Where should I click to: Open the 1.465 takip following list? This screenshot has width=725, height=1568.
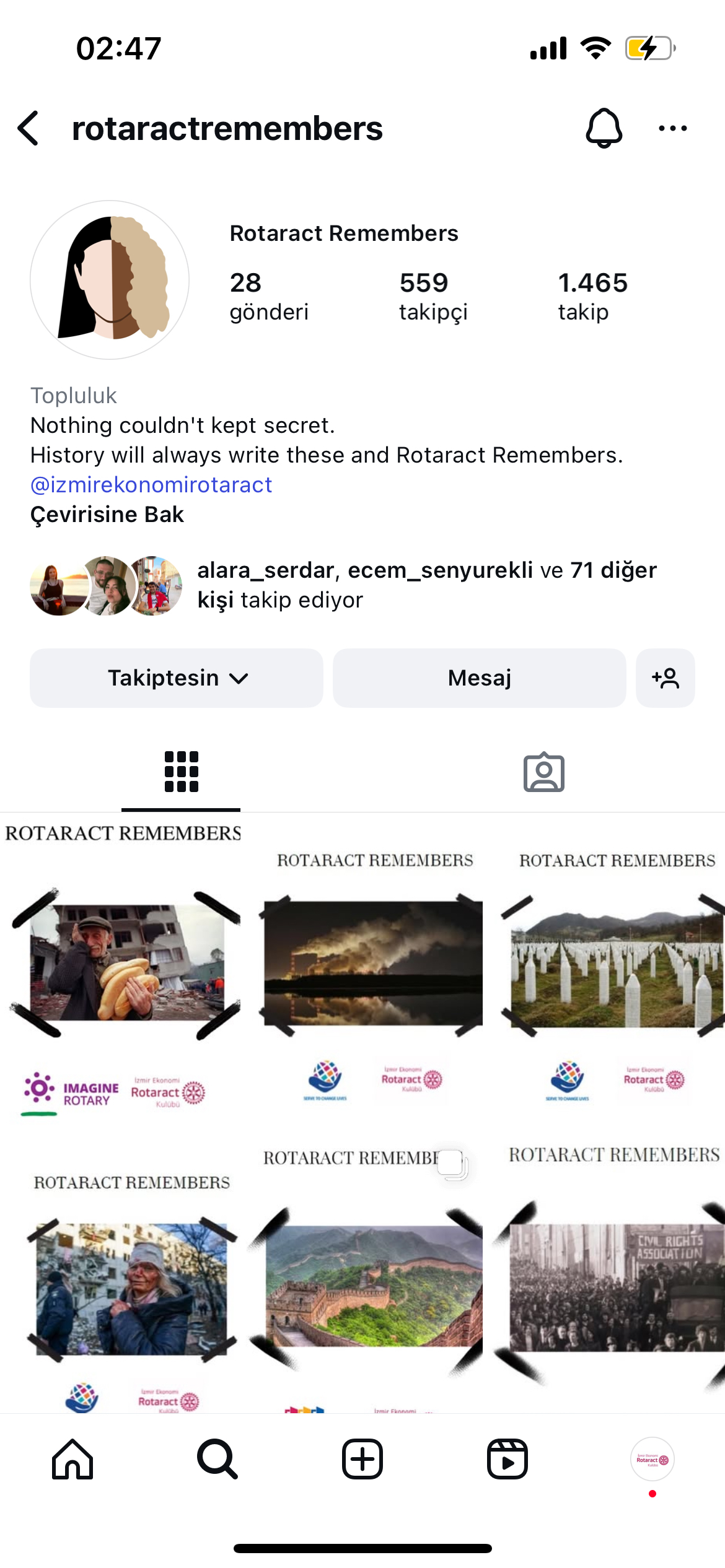tap(592, 296)
